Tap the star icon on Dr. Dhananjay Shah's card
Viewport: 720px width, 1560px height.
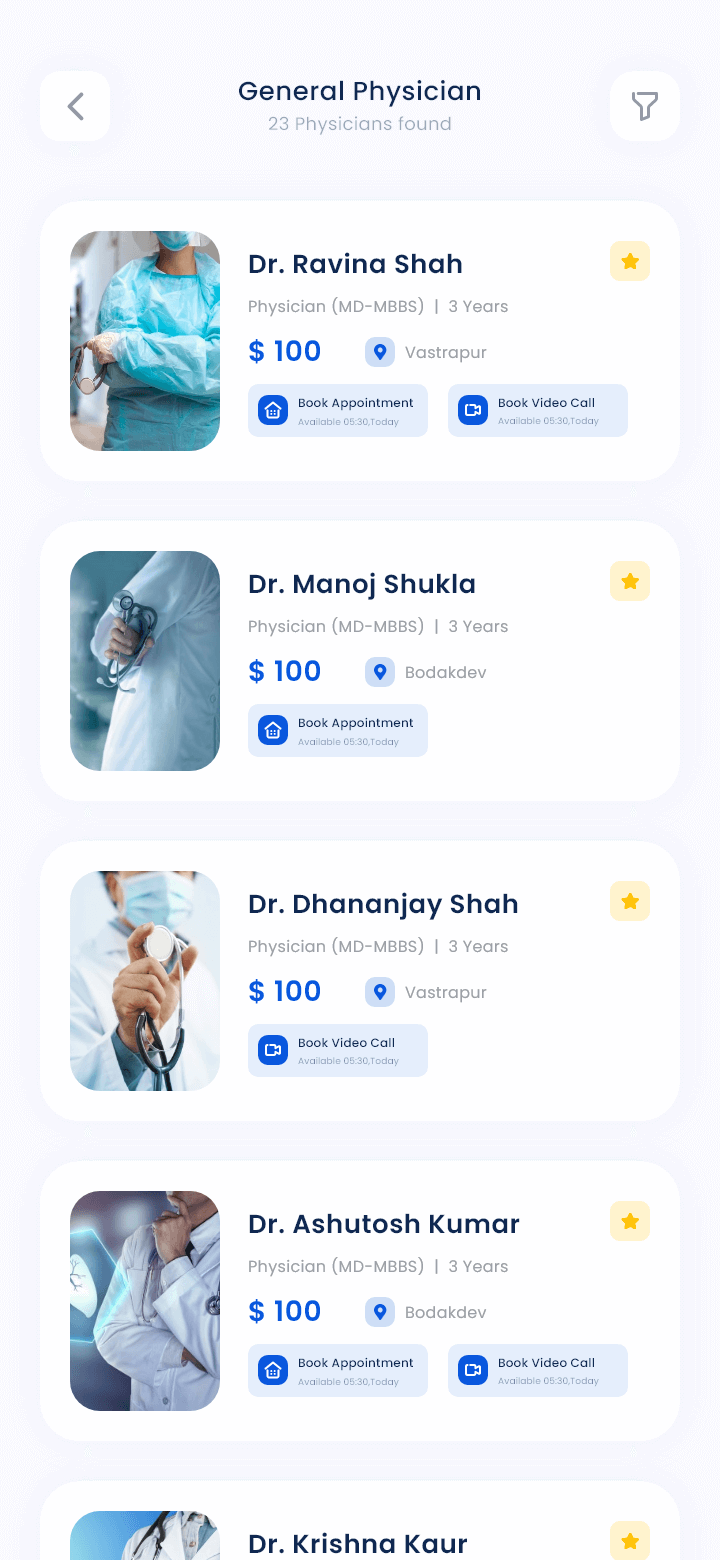click(630, 901)
